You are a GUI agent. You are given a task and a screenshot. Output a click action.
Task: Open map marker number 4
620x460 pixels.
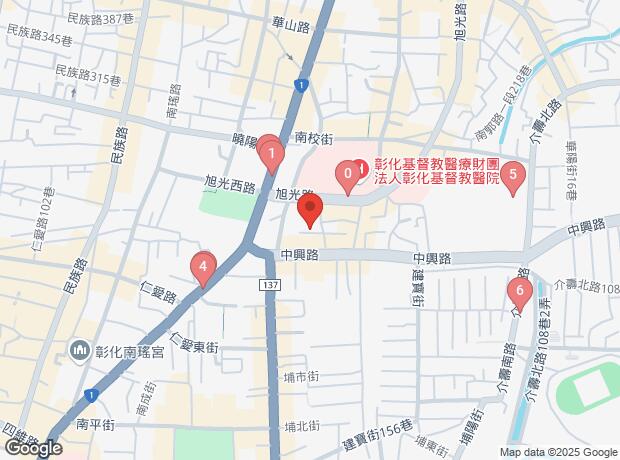[x=203, y=266]
